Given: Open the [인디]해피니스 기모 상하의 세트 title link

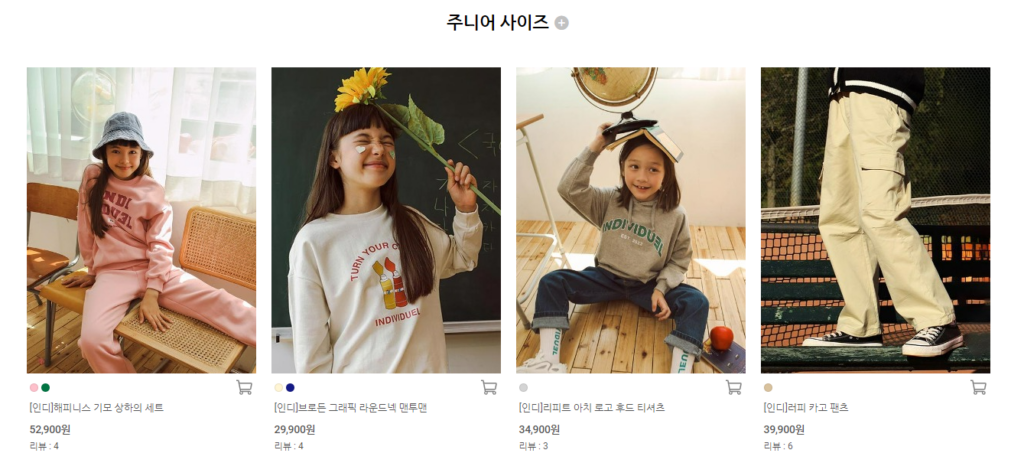Looking at the screenshot, I should 96,408.
